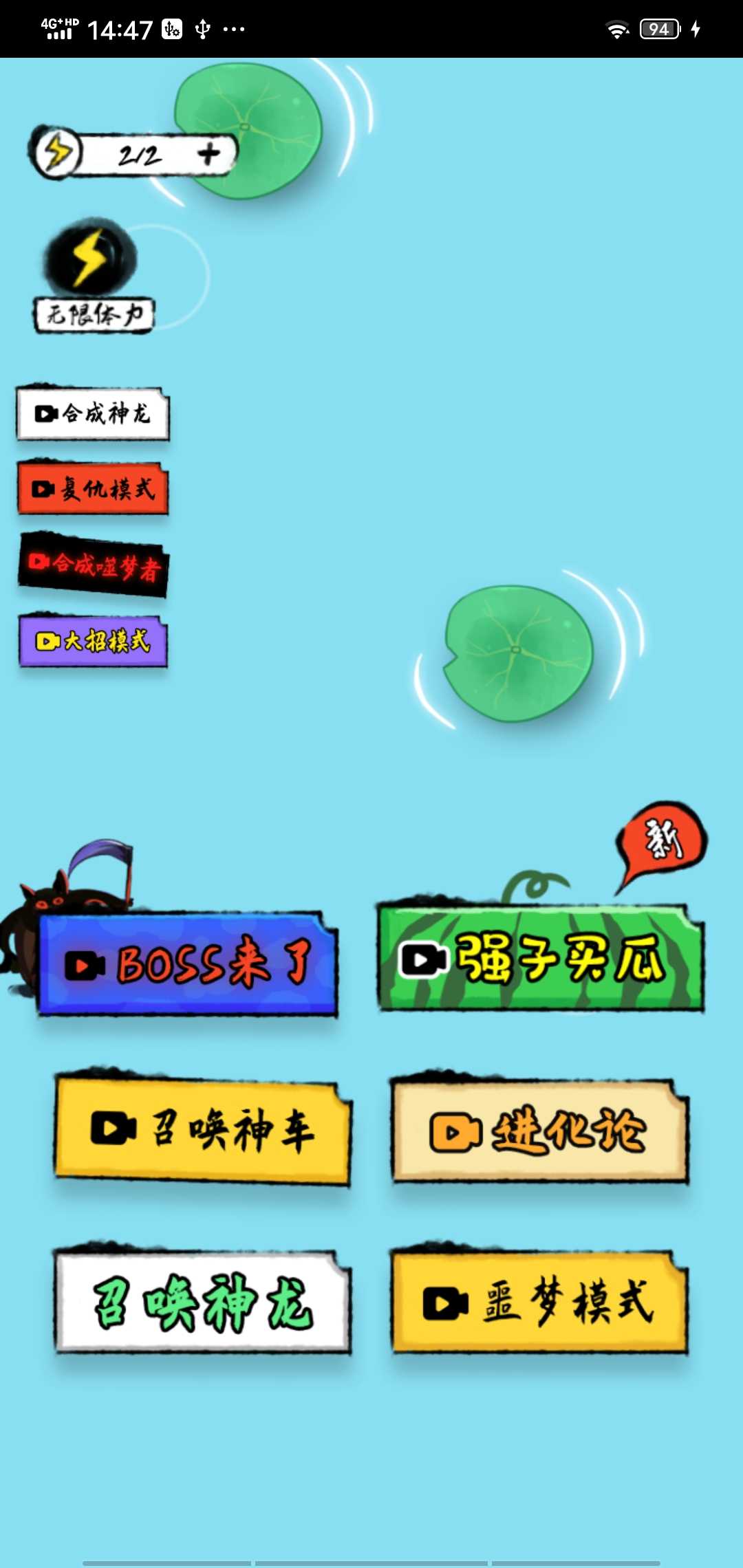This screenshot has width=743, height=1568.
Task: Enter 噩梦模式
Action: [540, 1302]
